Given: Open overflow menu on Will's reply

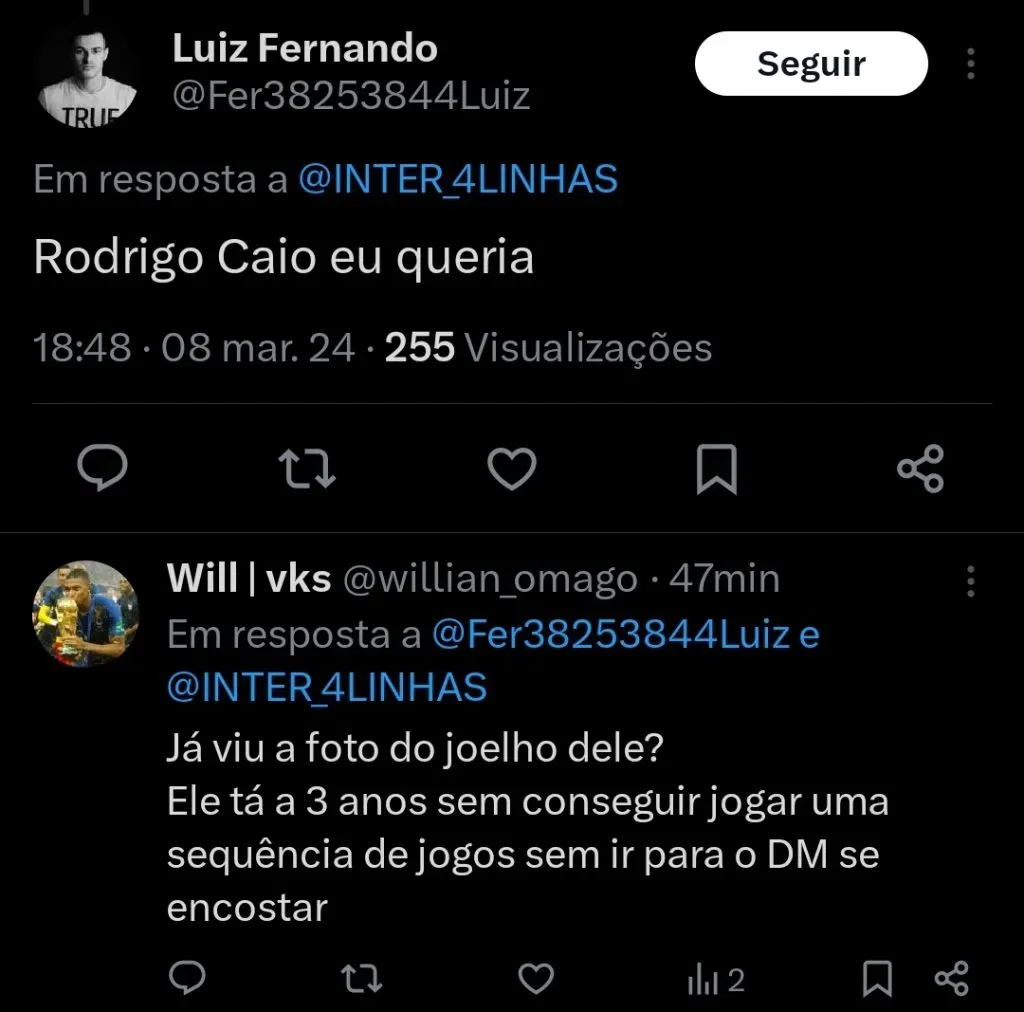Looking at the screenshot, I should pos(970,580).
